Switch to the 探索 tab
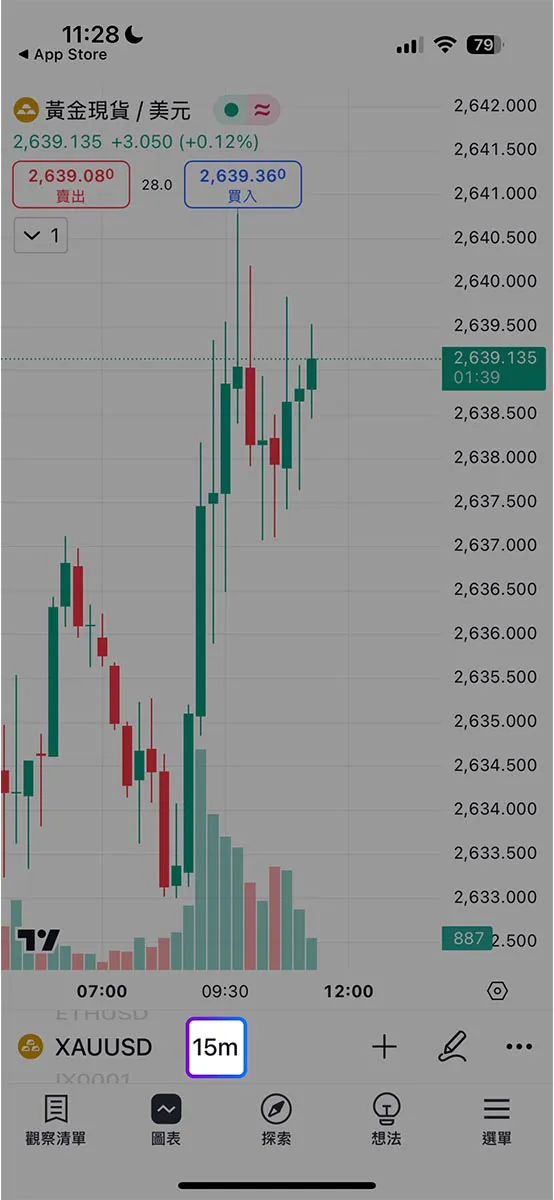 (x=276, y=1120)
